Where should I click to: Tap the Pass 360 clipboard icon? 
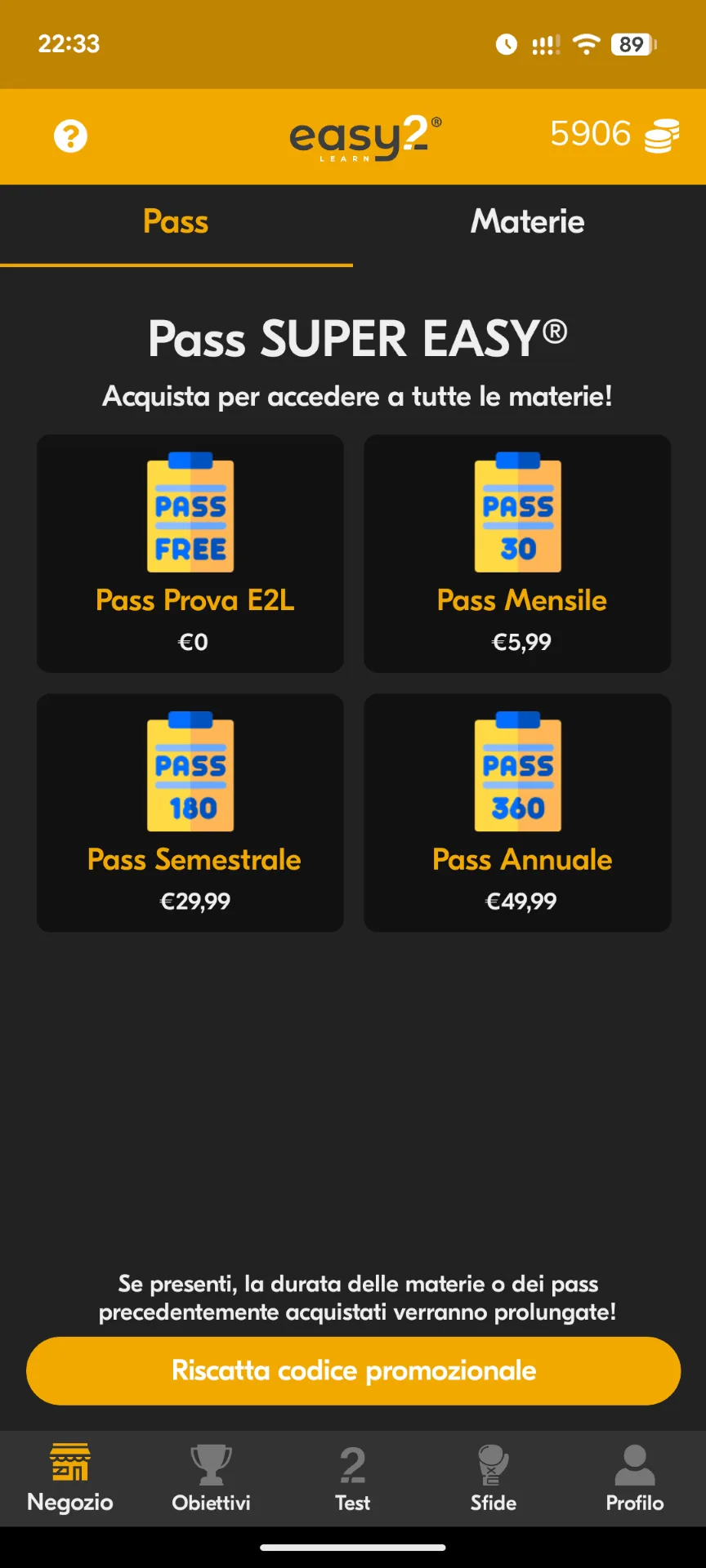coord(517,773)
